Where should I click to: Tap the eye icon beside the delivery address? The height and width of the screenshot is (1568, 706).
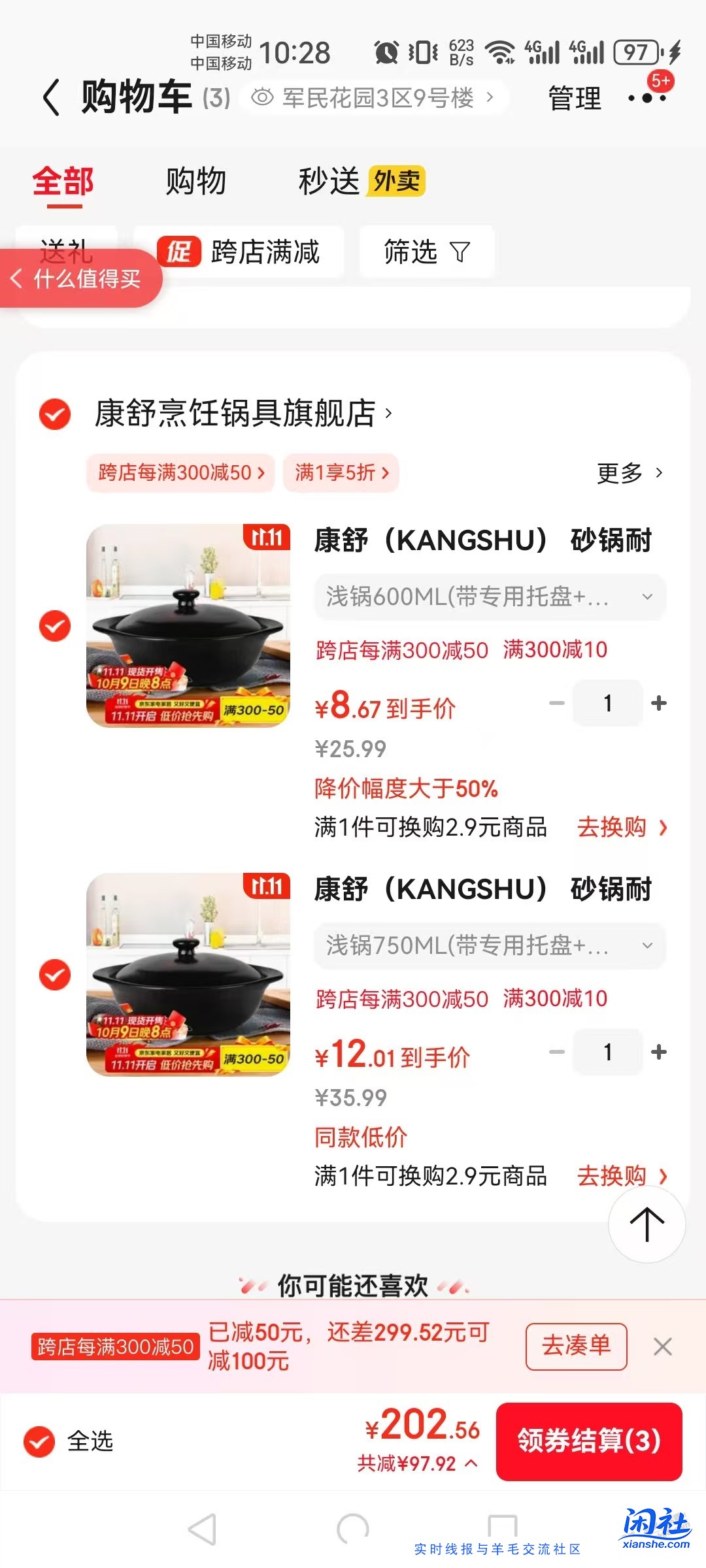click(x=261, y=97)
